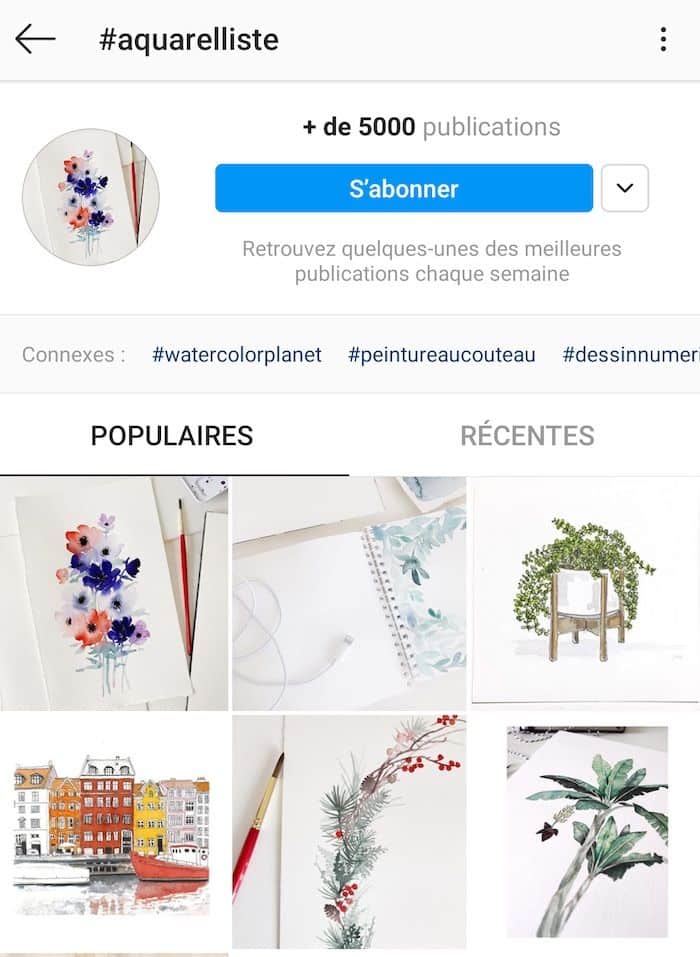Screen dimensions: 700x957
Task: Open the watercolor flower bouquet post
Action: click(113, 593)
